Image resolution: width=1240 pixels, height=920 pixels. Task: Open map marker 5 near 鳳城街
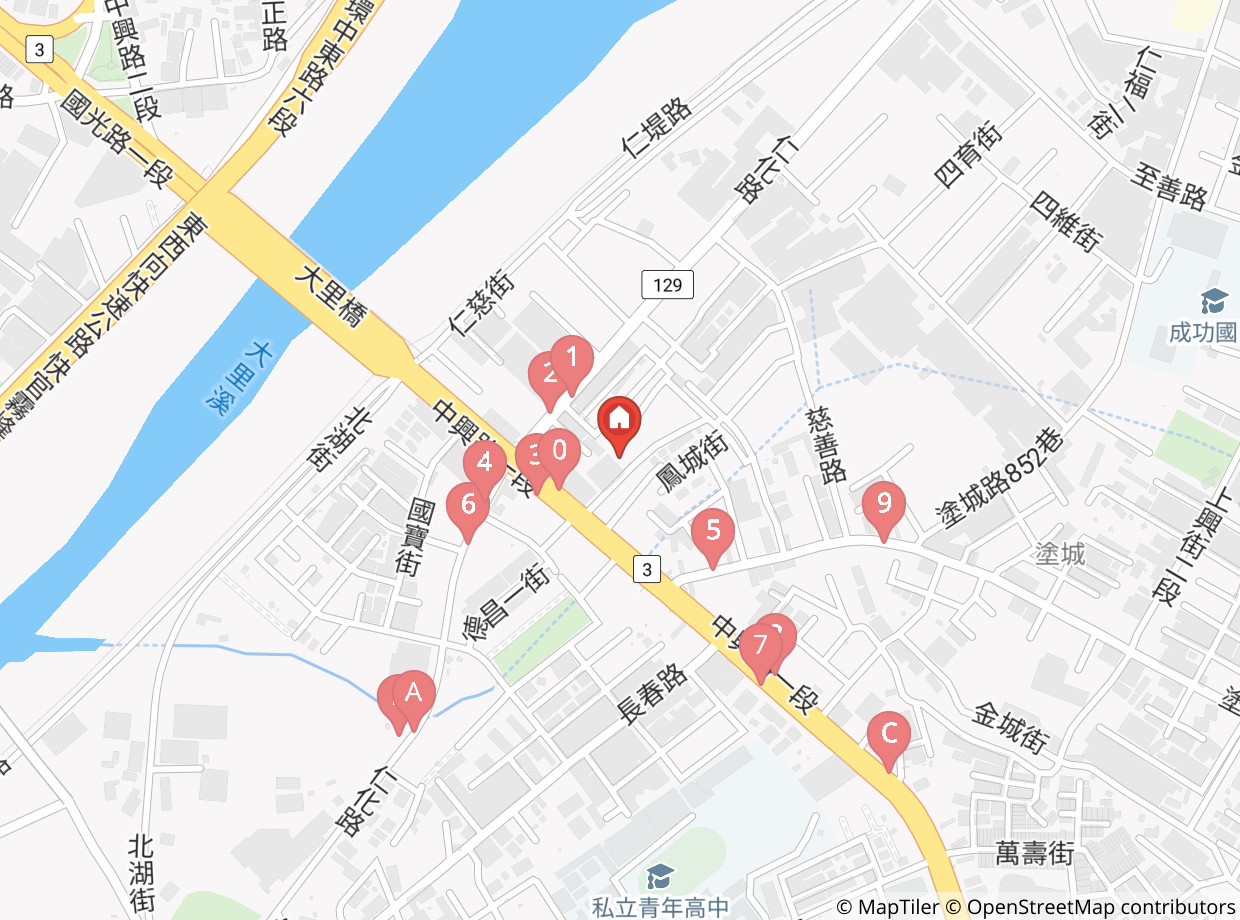tap(712, 532)
